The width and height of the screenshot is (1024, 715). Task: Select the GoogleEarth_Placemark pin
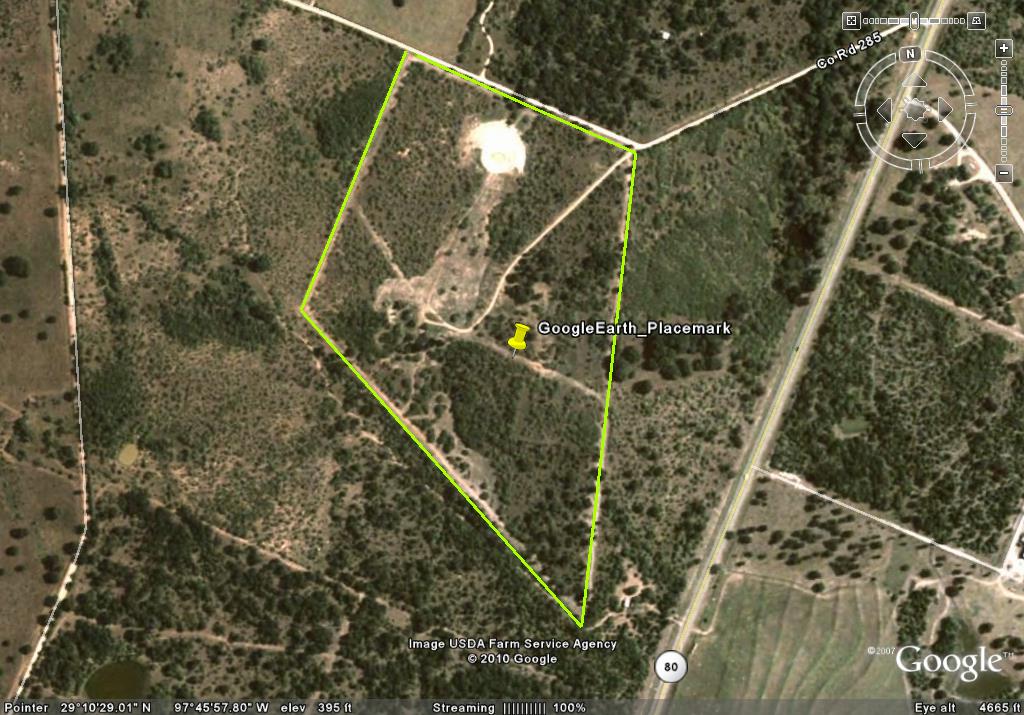(518, 338)
